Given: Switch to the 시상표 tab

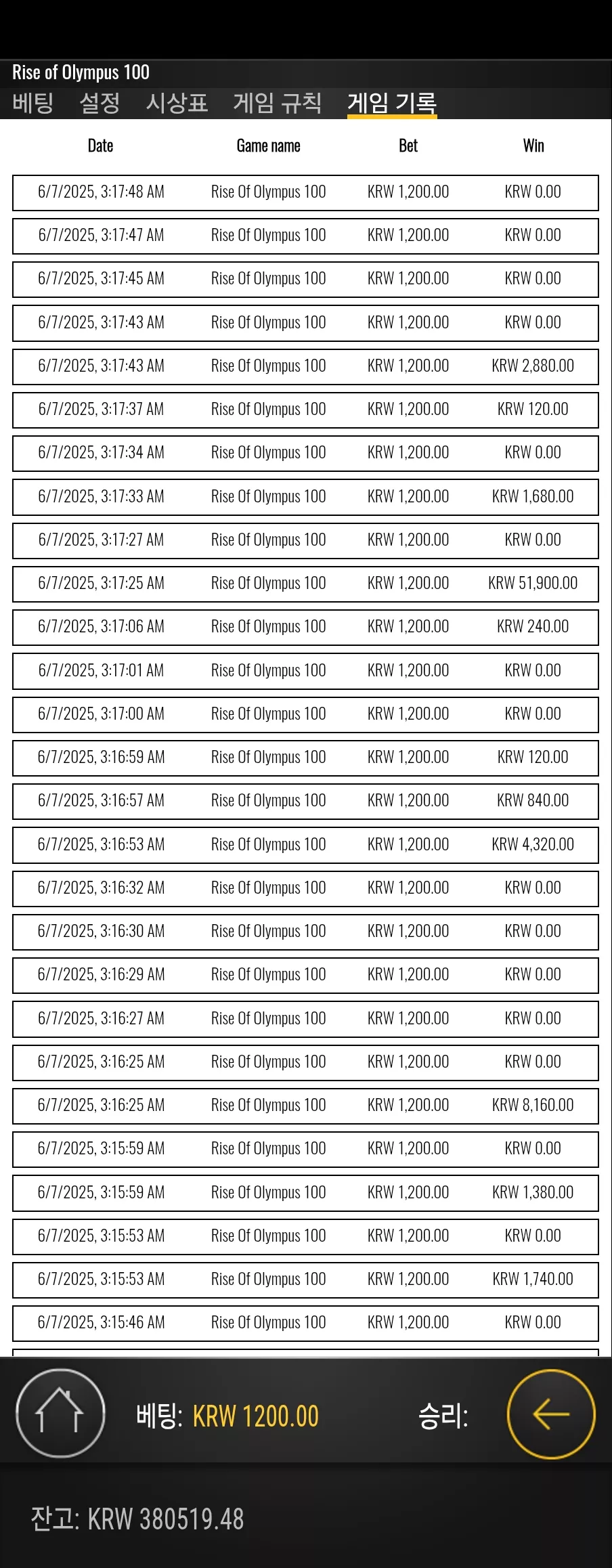Looking at the screenshot, I should [177, 103].
